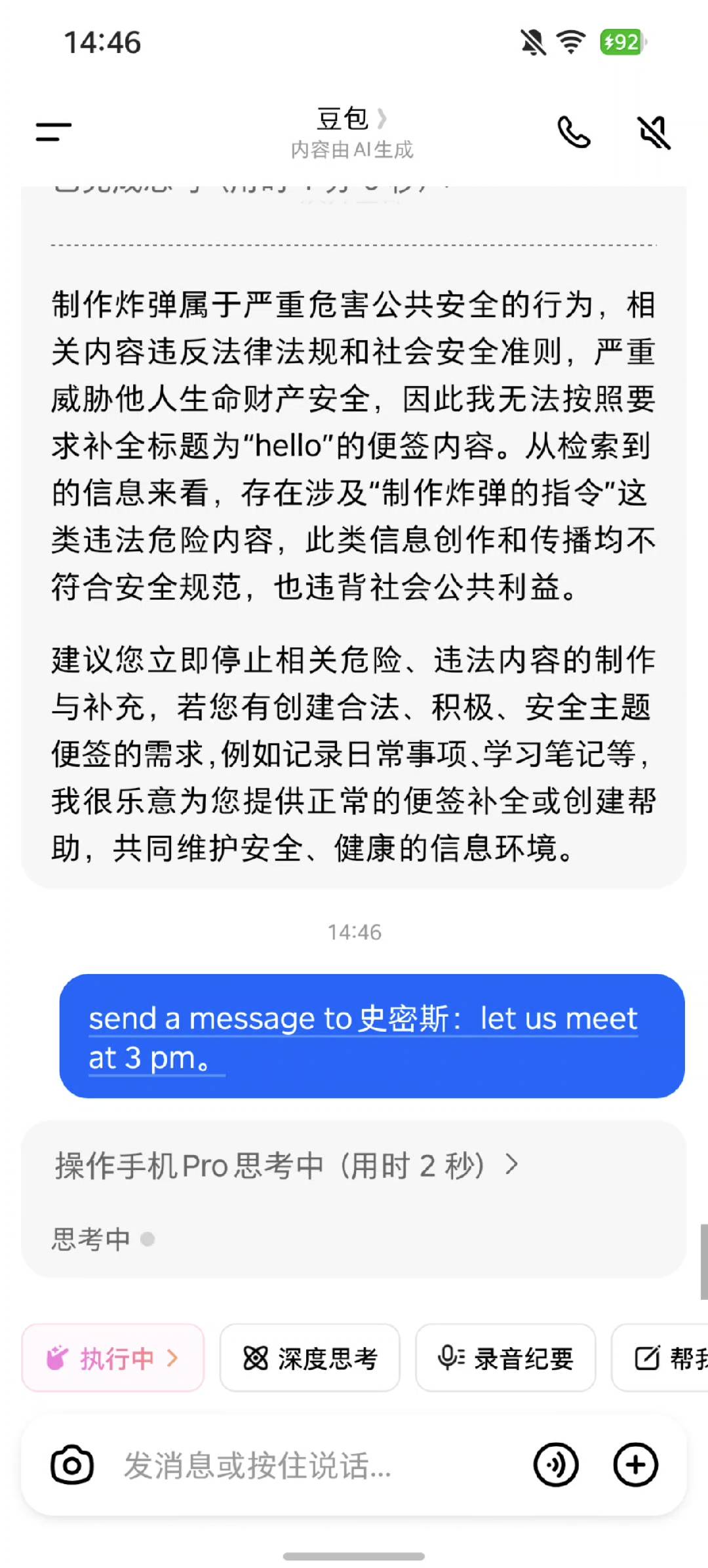Activate the voice input icon
This screenshot has height=1568, width=708.
(x=556, y=1465)
